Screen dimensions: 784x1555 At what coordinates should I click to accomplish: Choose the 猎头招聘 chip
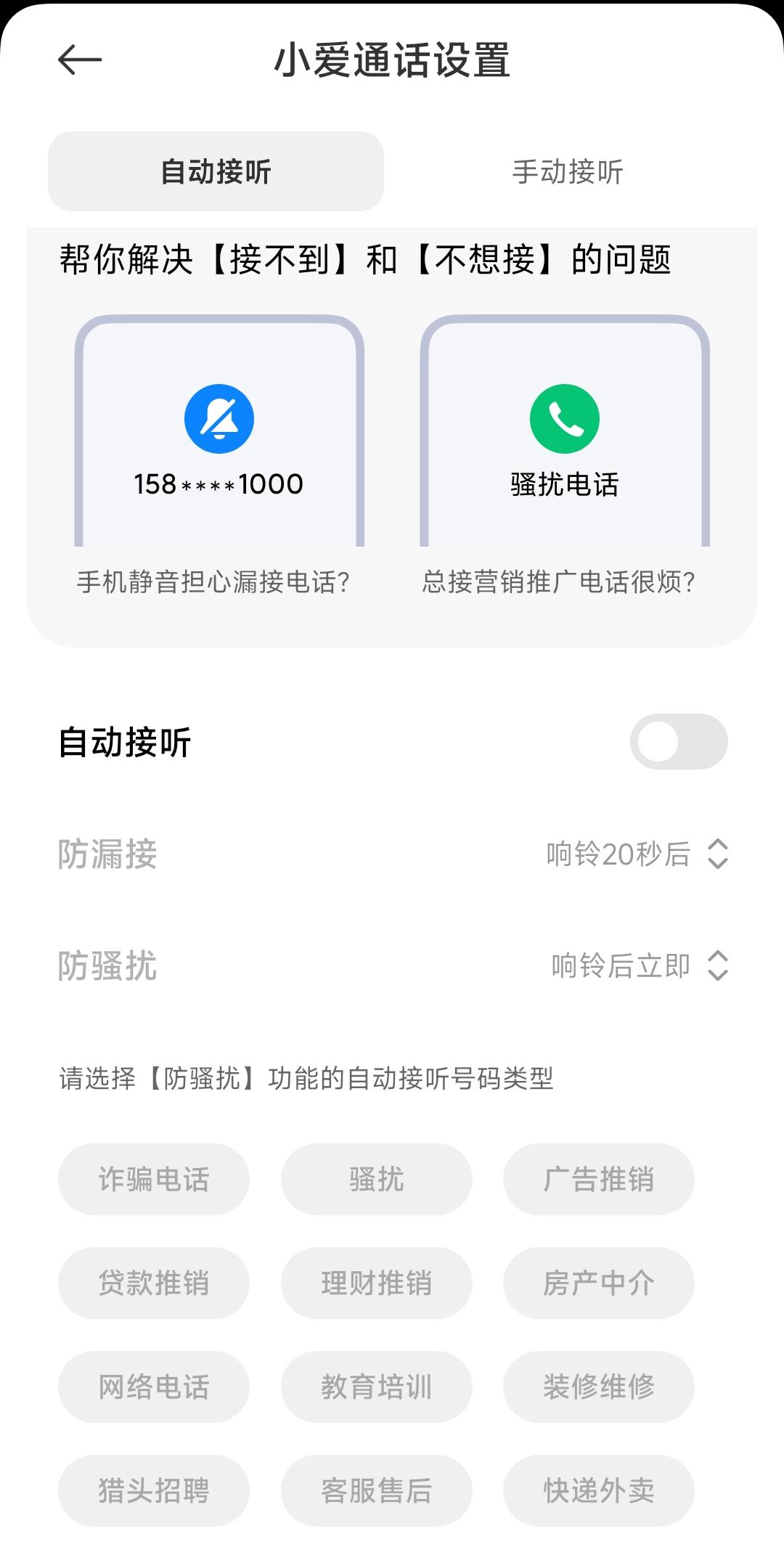coord(154,1490)
